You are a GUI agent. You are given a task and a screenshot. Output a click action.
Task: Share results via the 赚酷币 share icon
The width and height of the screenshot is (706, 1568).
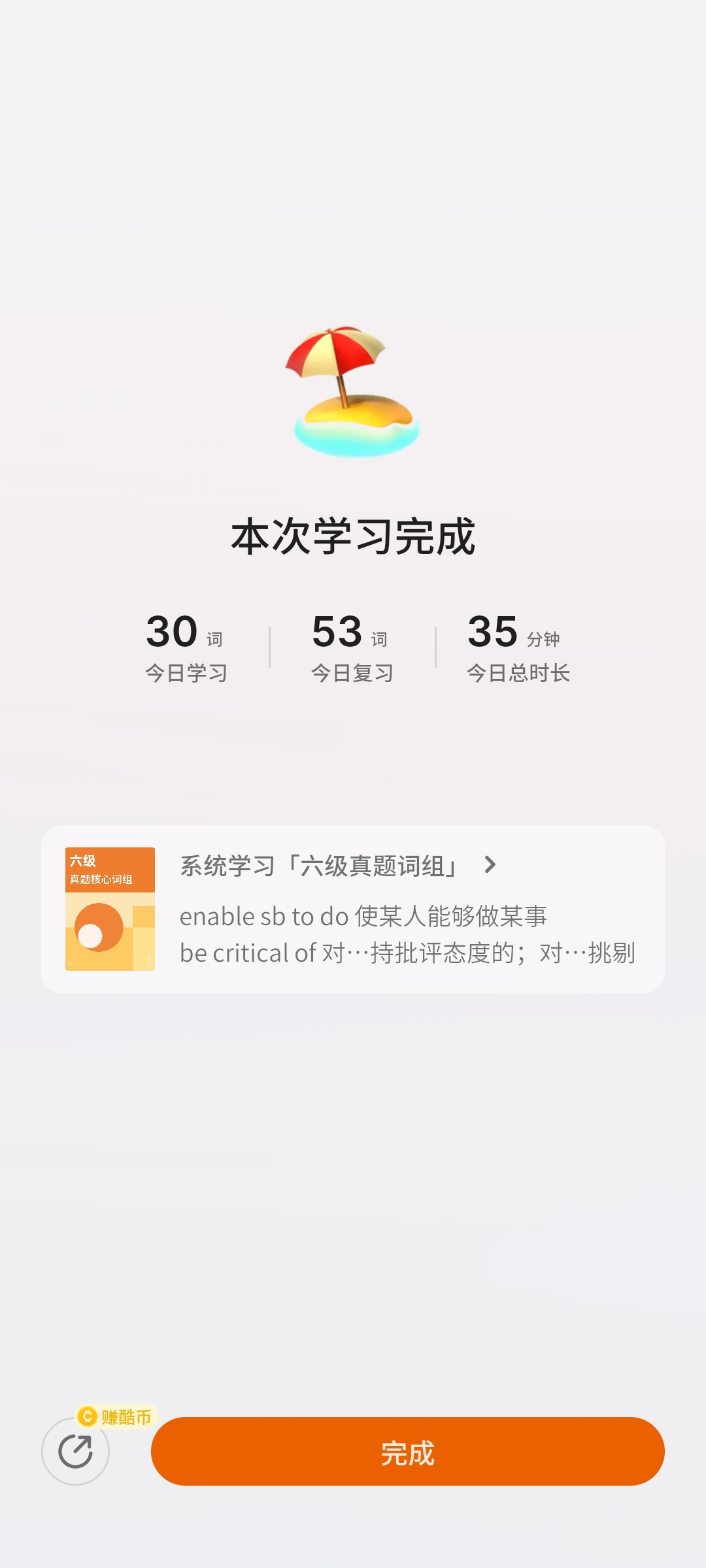pos(75,1452)
